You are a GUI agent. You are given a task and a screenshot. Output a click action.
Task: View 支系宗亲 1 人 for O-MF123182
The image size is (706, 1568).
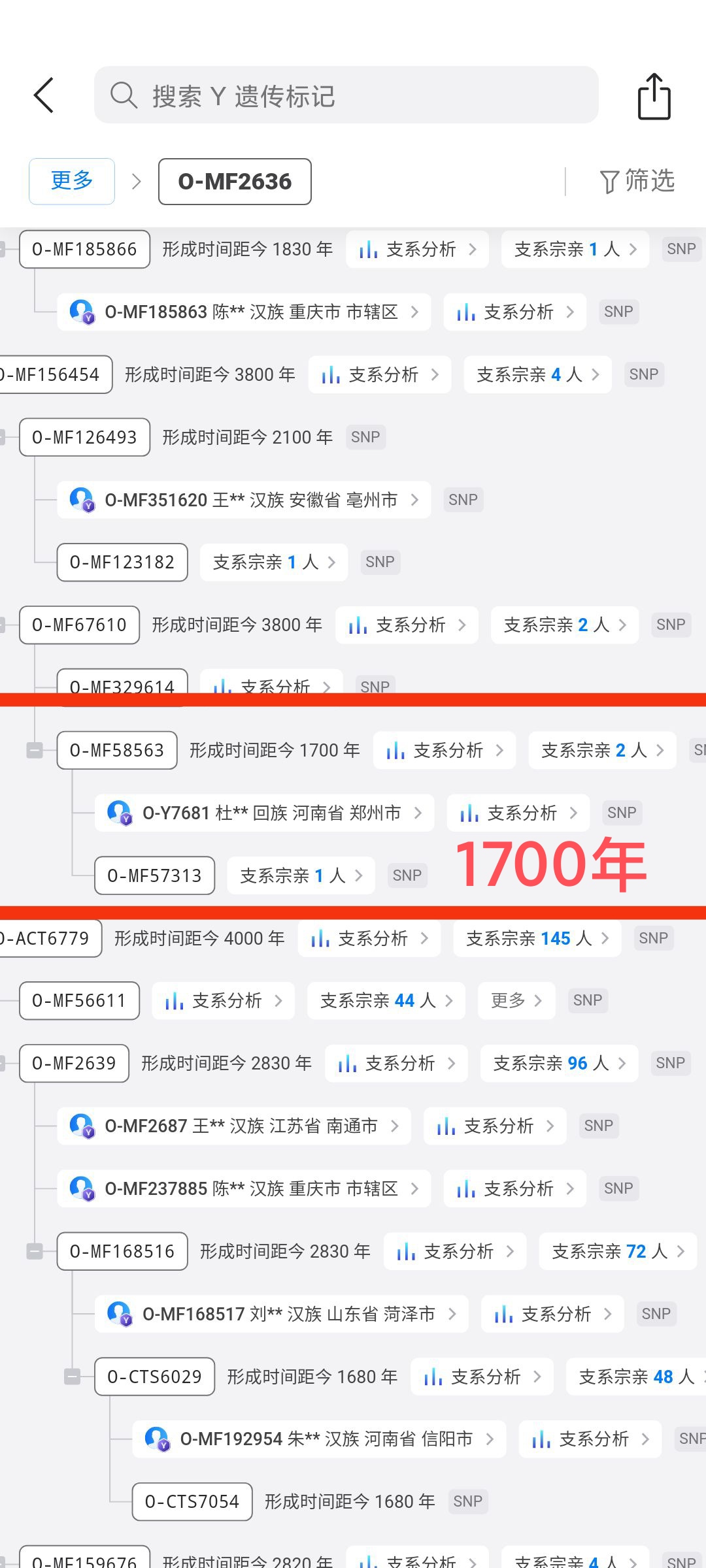274,562
